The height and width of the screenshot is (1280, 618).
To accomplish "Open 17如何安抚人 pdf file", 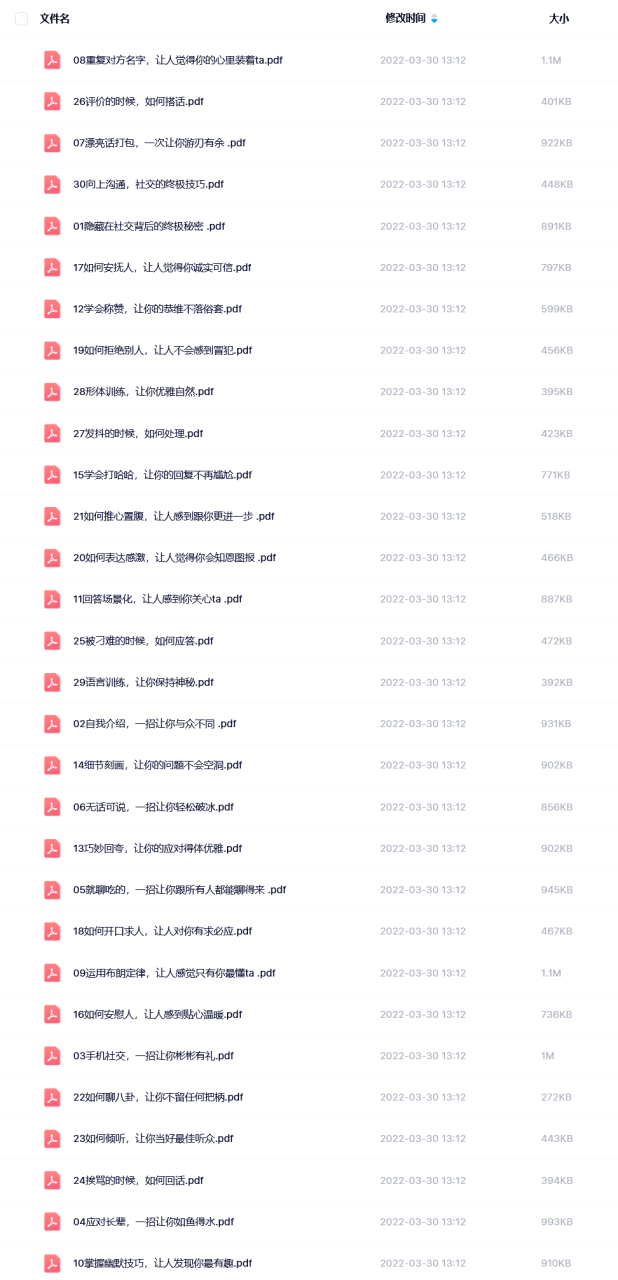I will (162, 268).
